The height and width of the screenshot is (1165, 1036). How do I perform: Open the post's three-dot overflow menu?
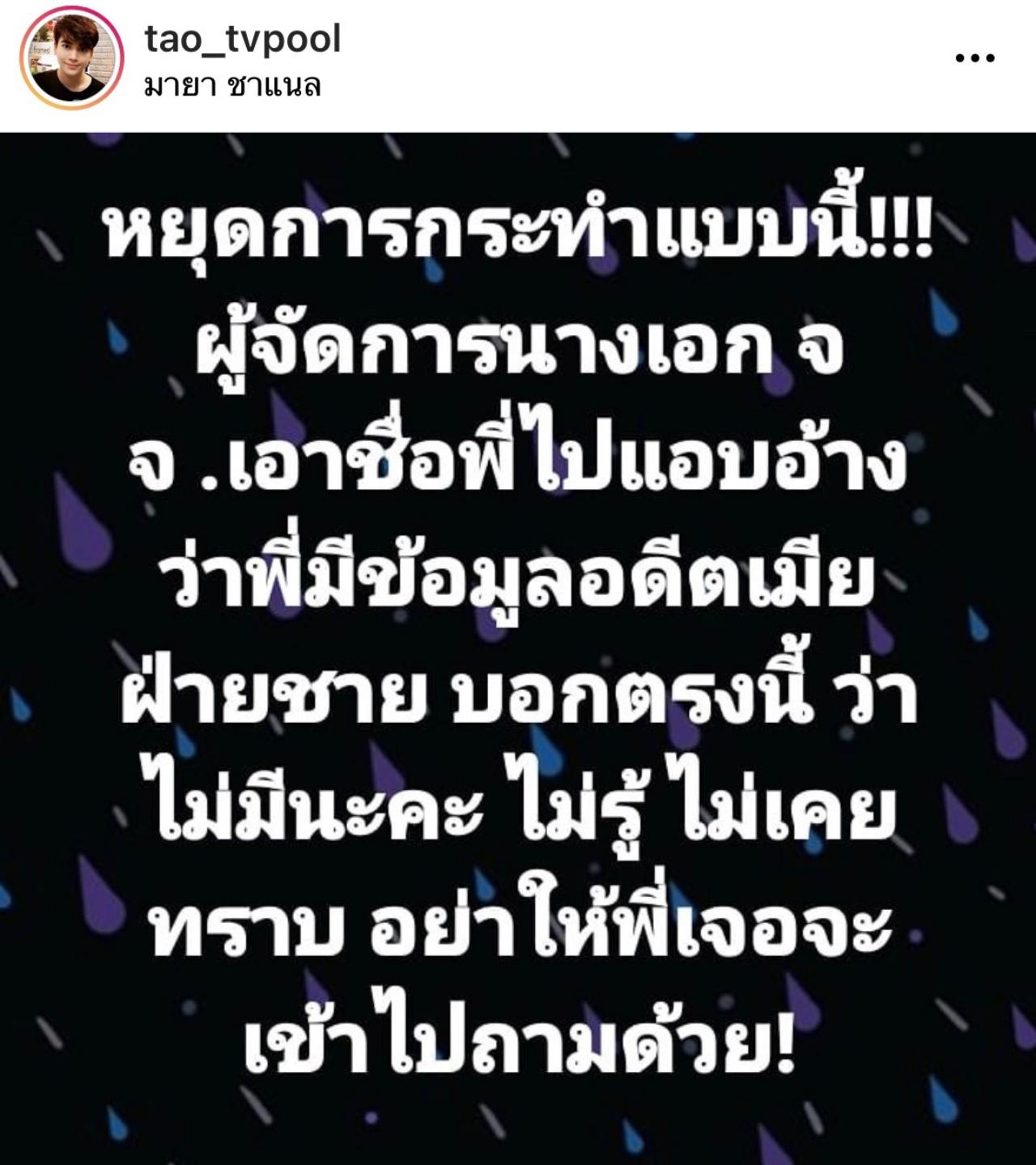(x=974, y=58)
